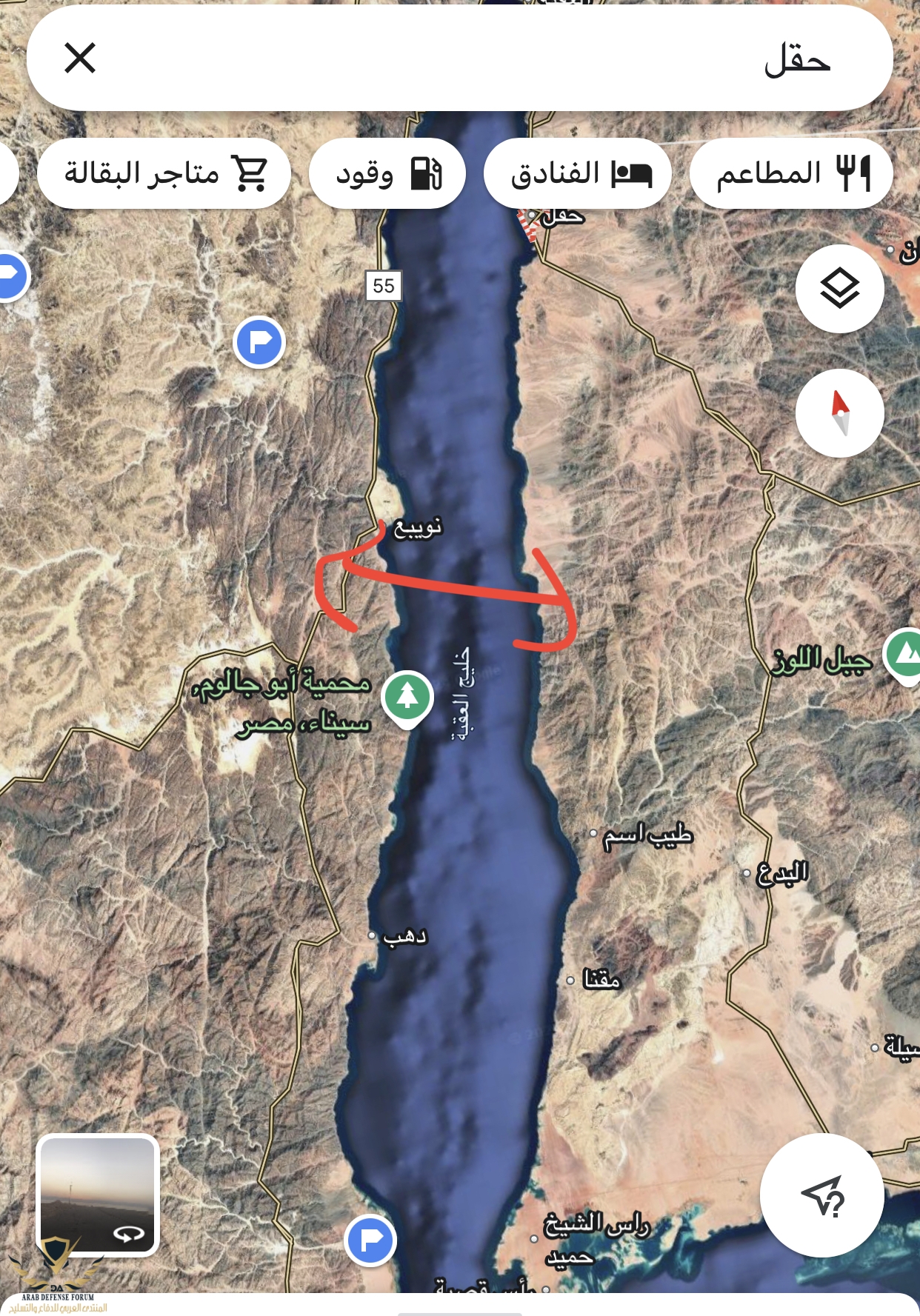Open the map layers selector

coord(839,289)
